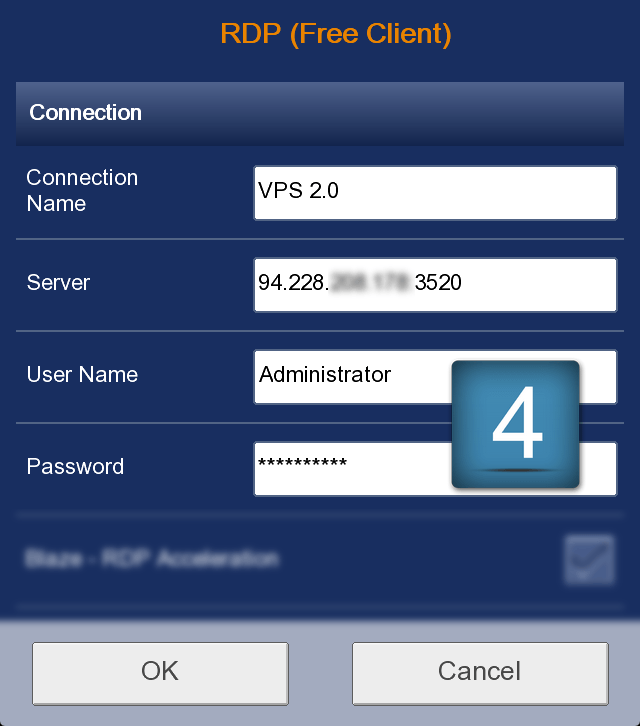Cancel the connection setup
Image resolution: width=640 pixels, height=726 pixels.
coord(480,673)
